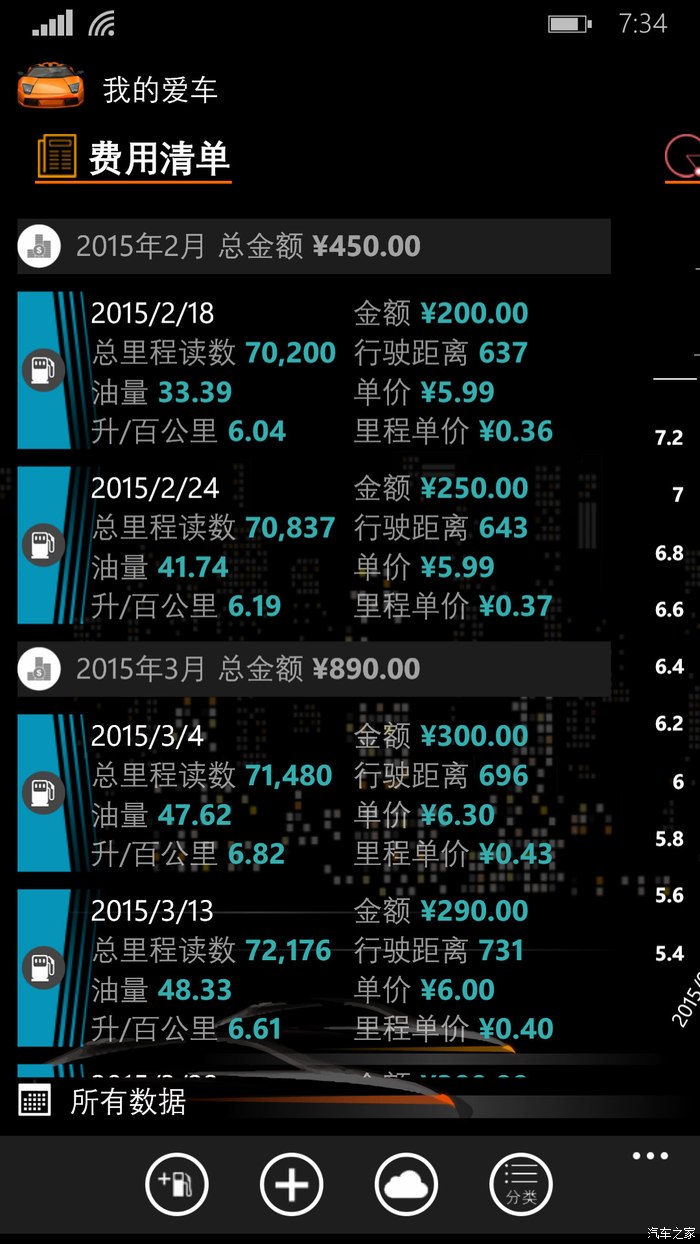Viewport: 700px width, 1244px height.
Task: Open the 2015/2/18 fuel entry
Action: coord(314,372)
